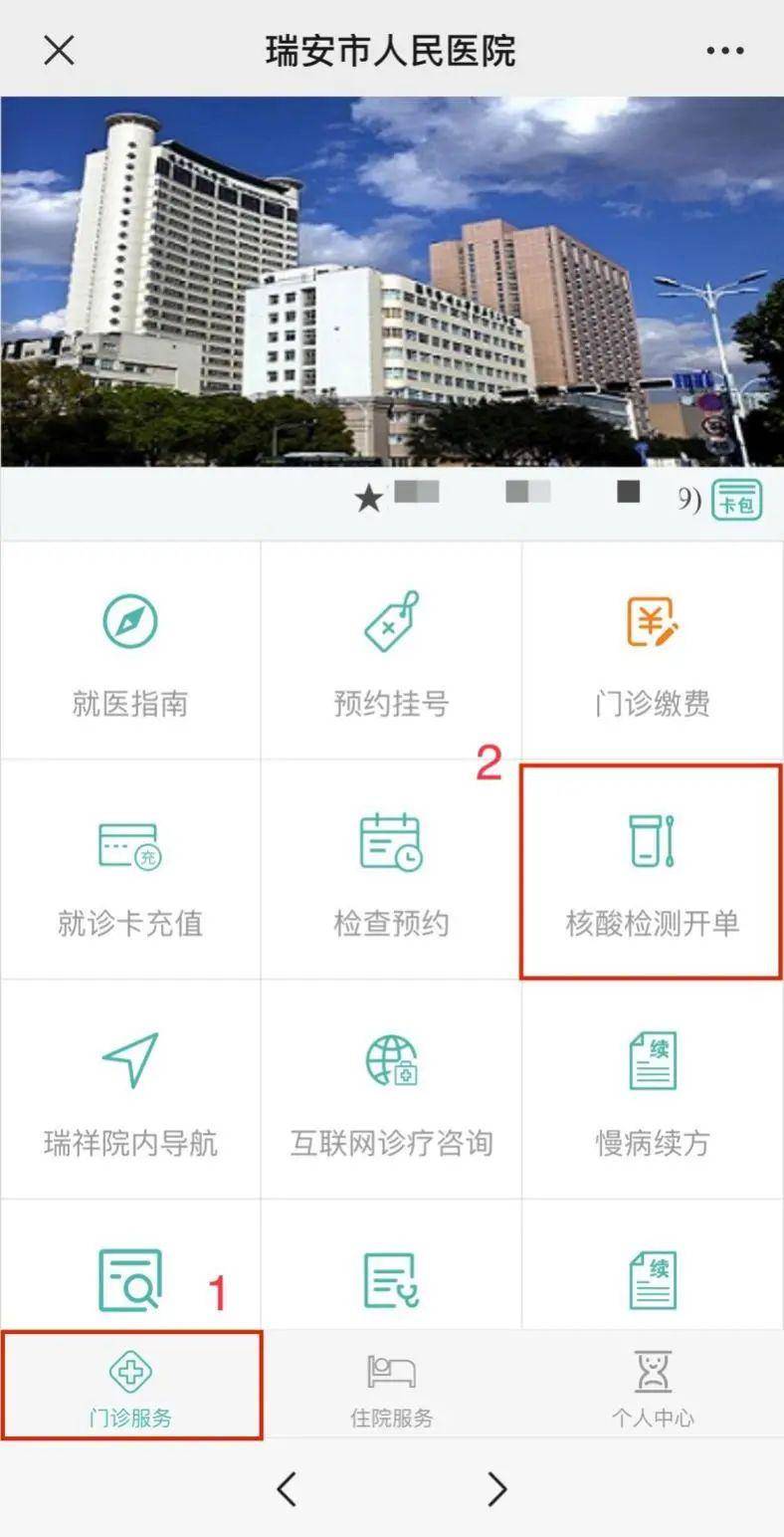The width and height of the screenshot is (784, 1537).
Task: Go back with the left arrow
Action: pos(287,1489)
